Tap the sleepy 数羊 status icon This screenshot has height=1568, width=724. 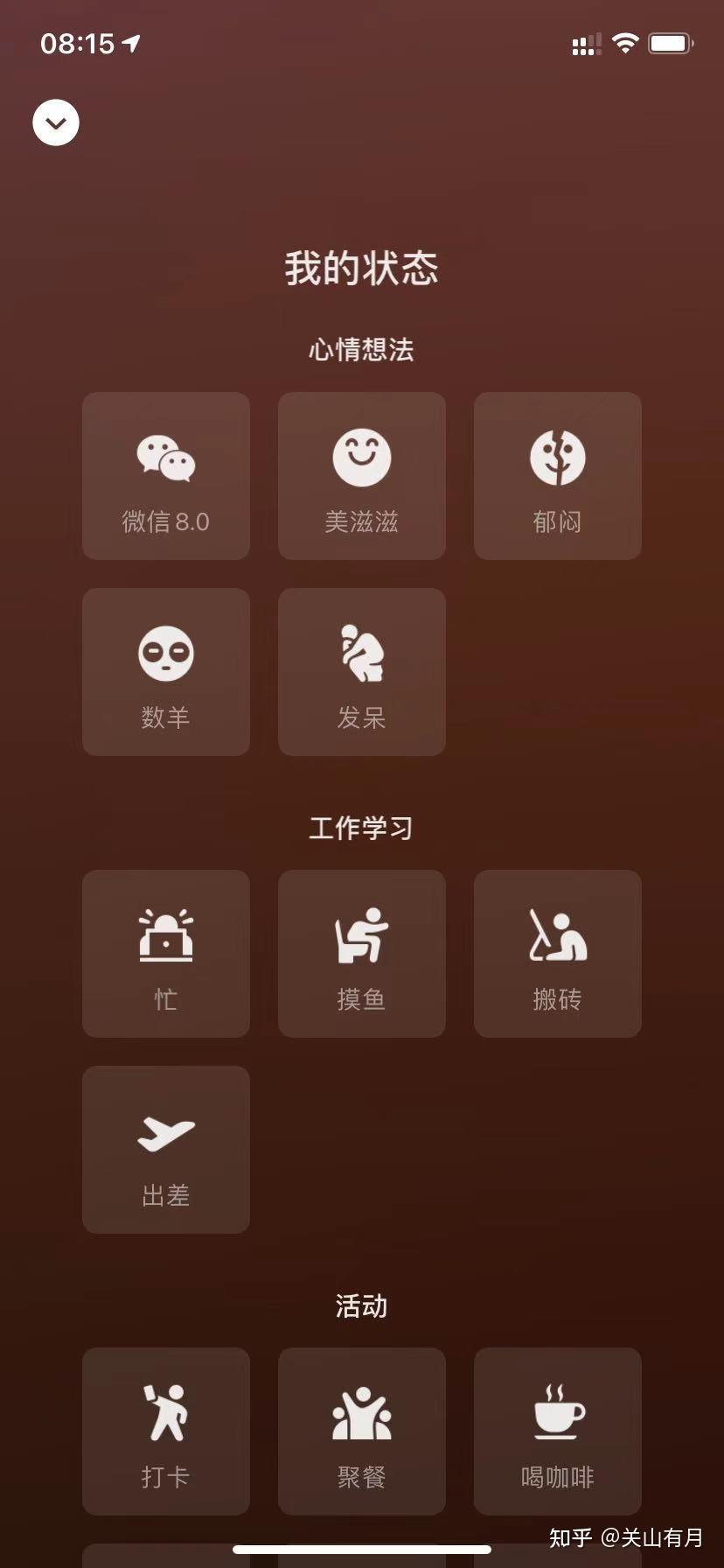coord(166,671)
